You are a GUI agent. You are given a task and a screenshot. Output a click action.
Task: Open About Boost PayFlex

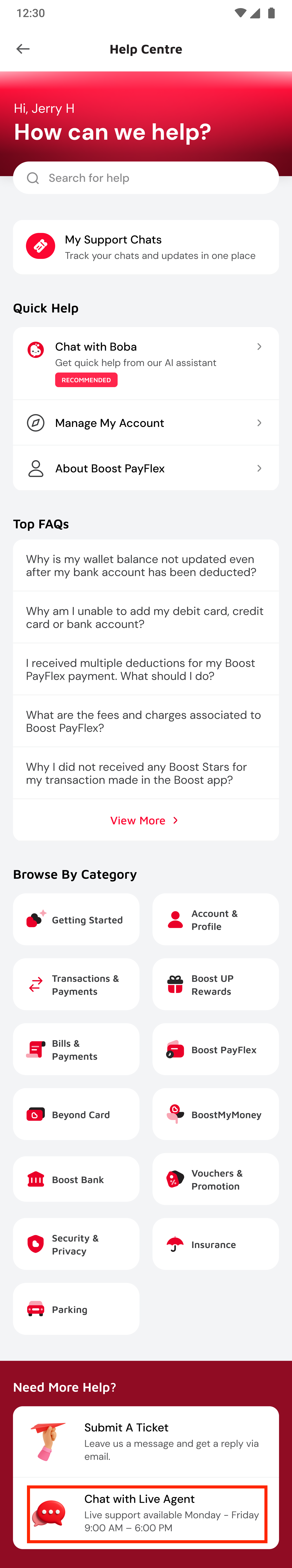[146, 468]
